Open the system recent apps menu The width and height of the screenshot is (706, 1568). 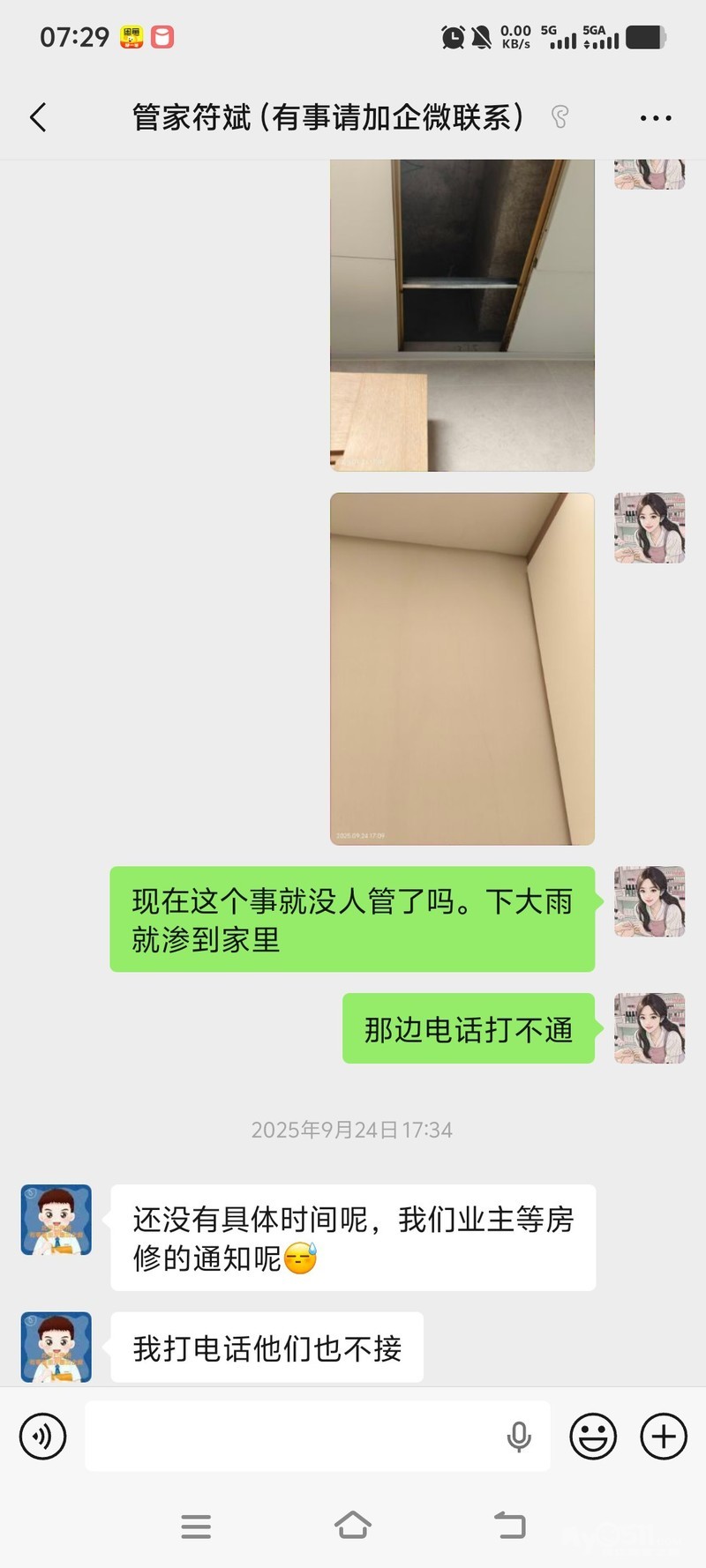click(196, 1527)
